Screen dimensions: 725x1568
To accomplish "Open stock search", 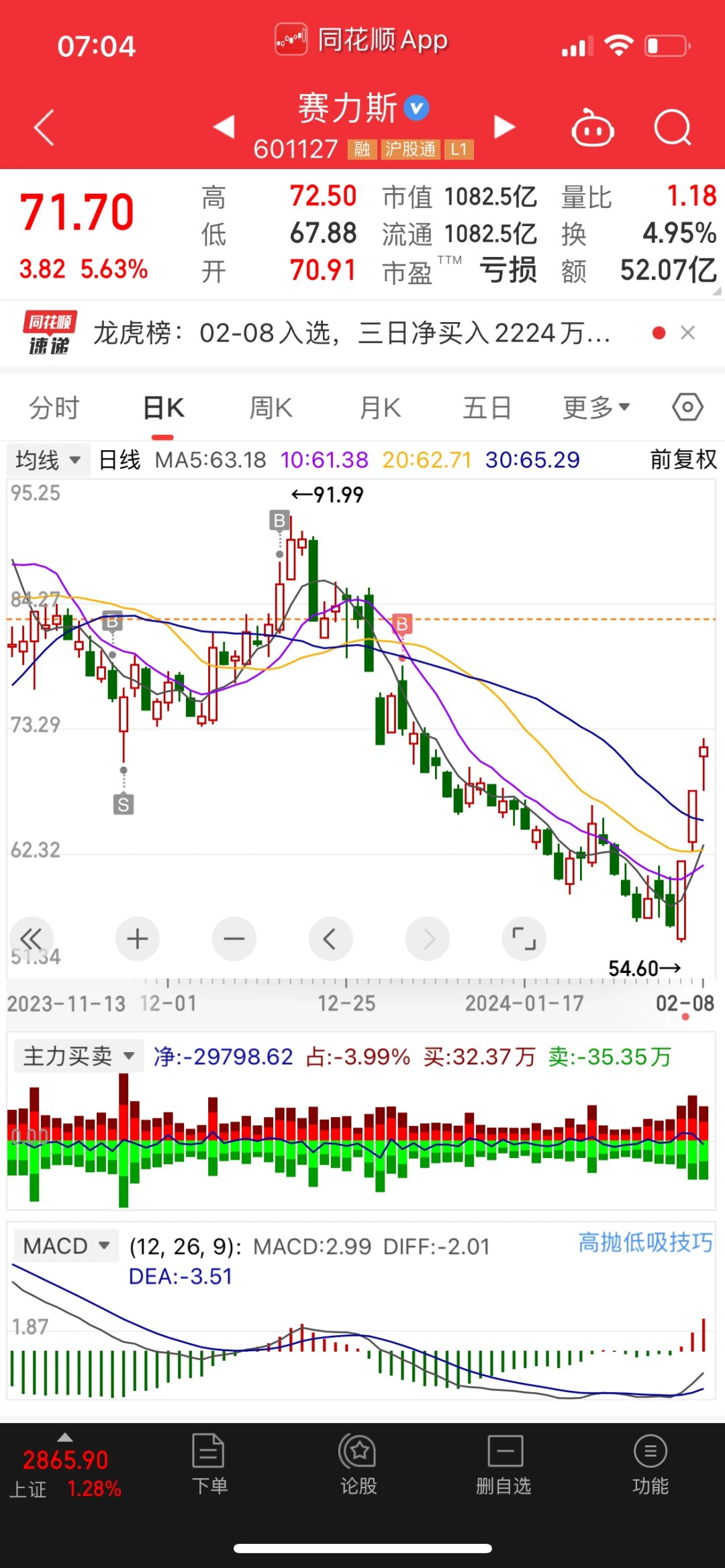I will [672, 127].
